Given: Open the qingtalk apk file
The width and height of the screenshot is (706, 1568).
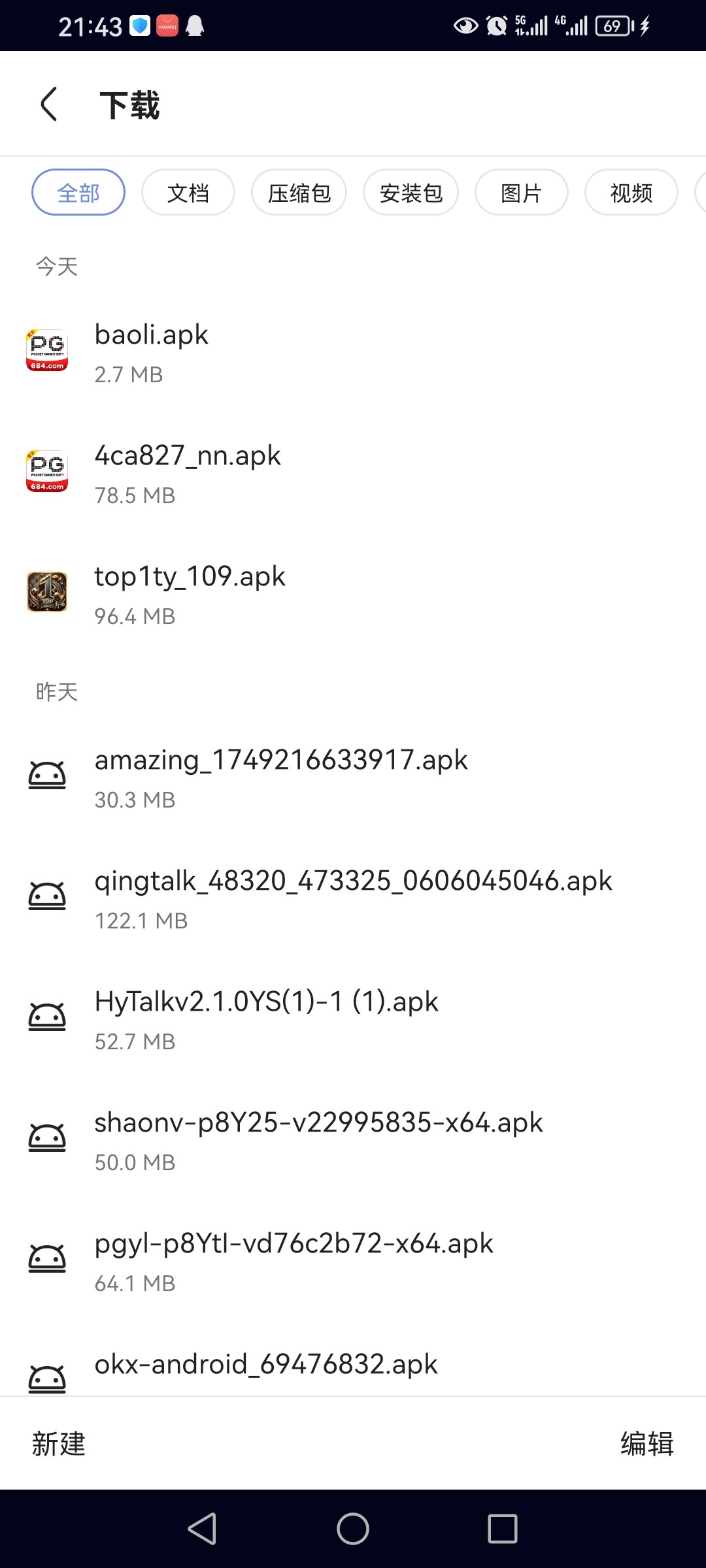Looking at the screenshot, I should coord(353,898).
